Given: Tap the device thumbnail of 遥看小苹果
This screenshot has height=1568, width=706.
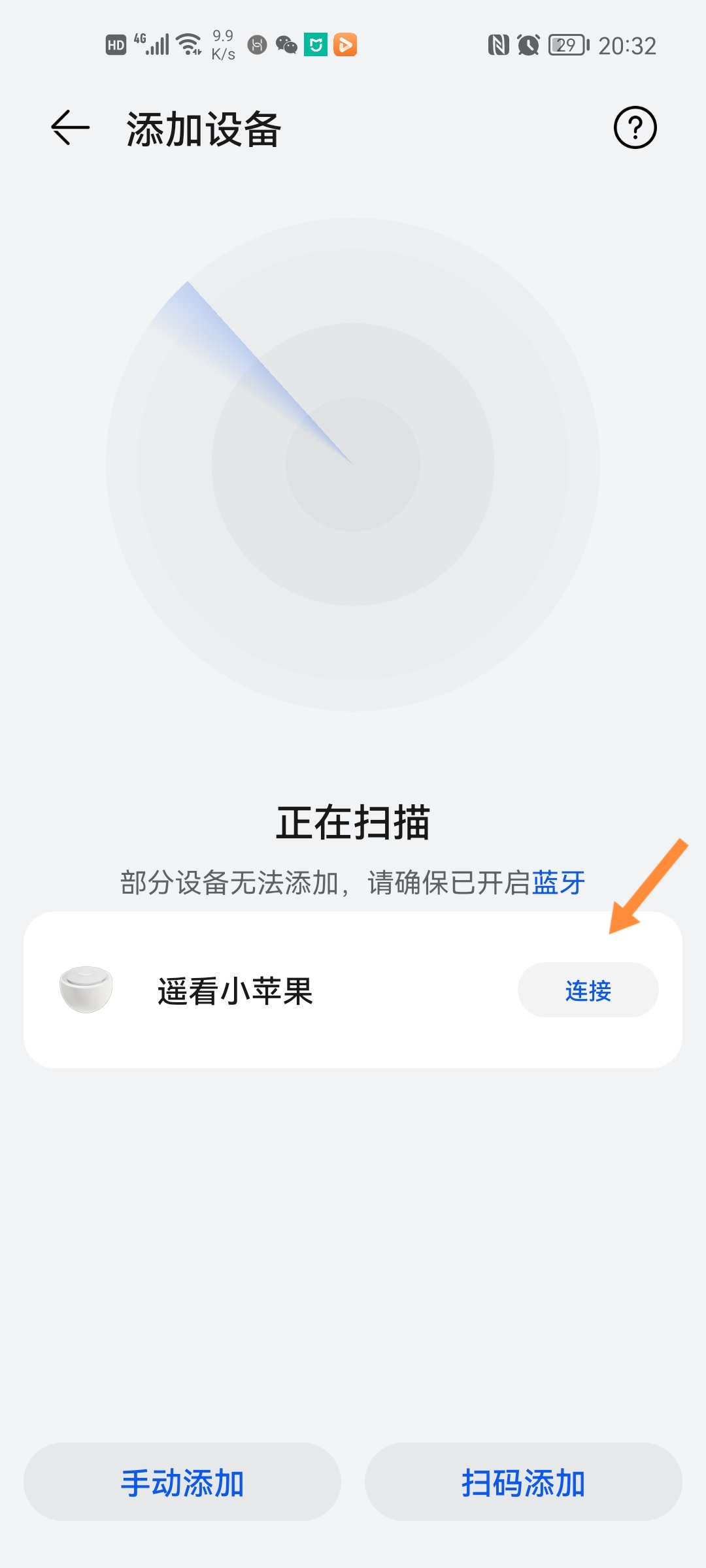Looking at the screenshot, I should click(86, 989).
